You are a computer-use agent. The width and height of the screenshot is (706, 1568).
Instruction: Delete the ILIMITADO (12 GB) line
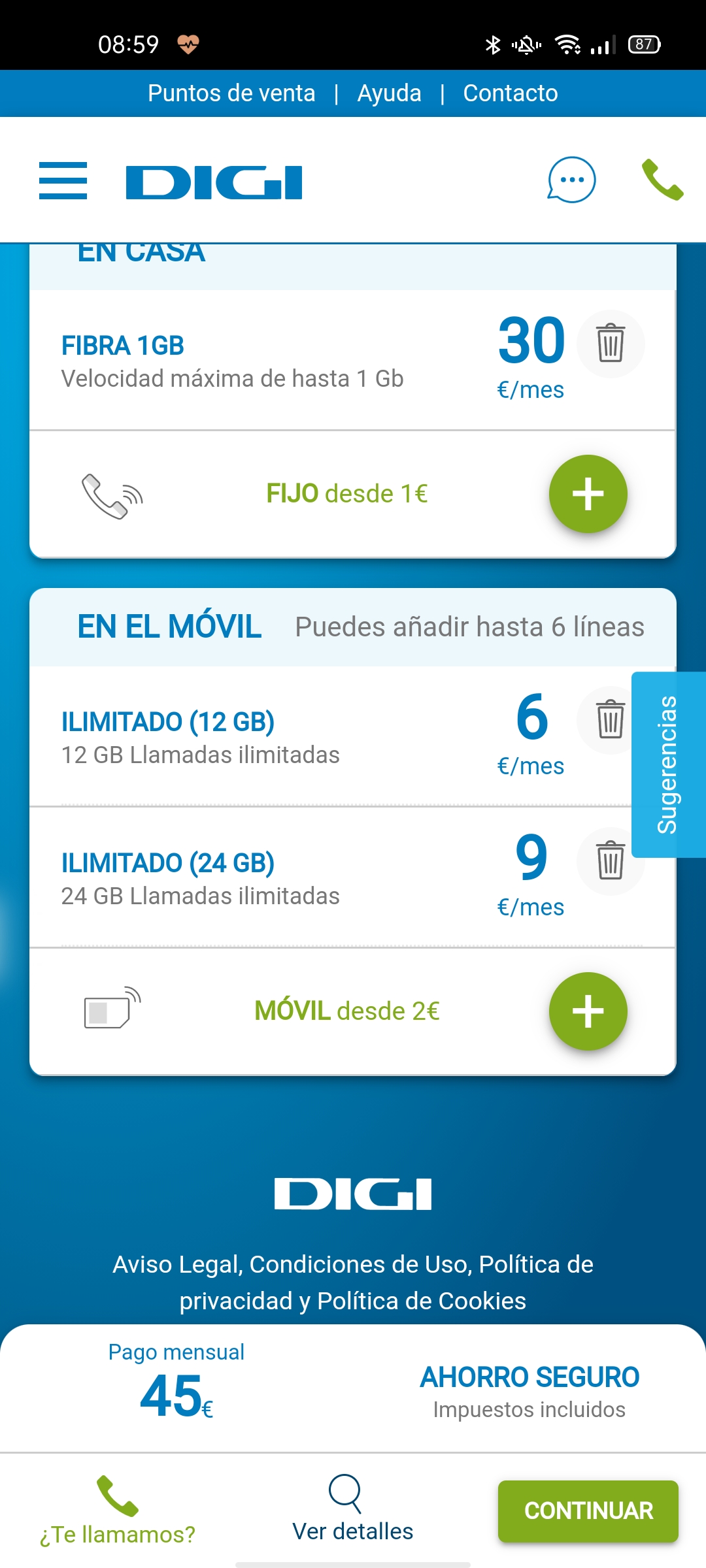[609, 719]
